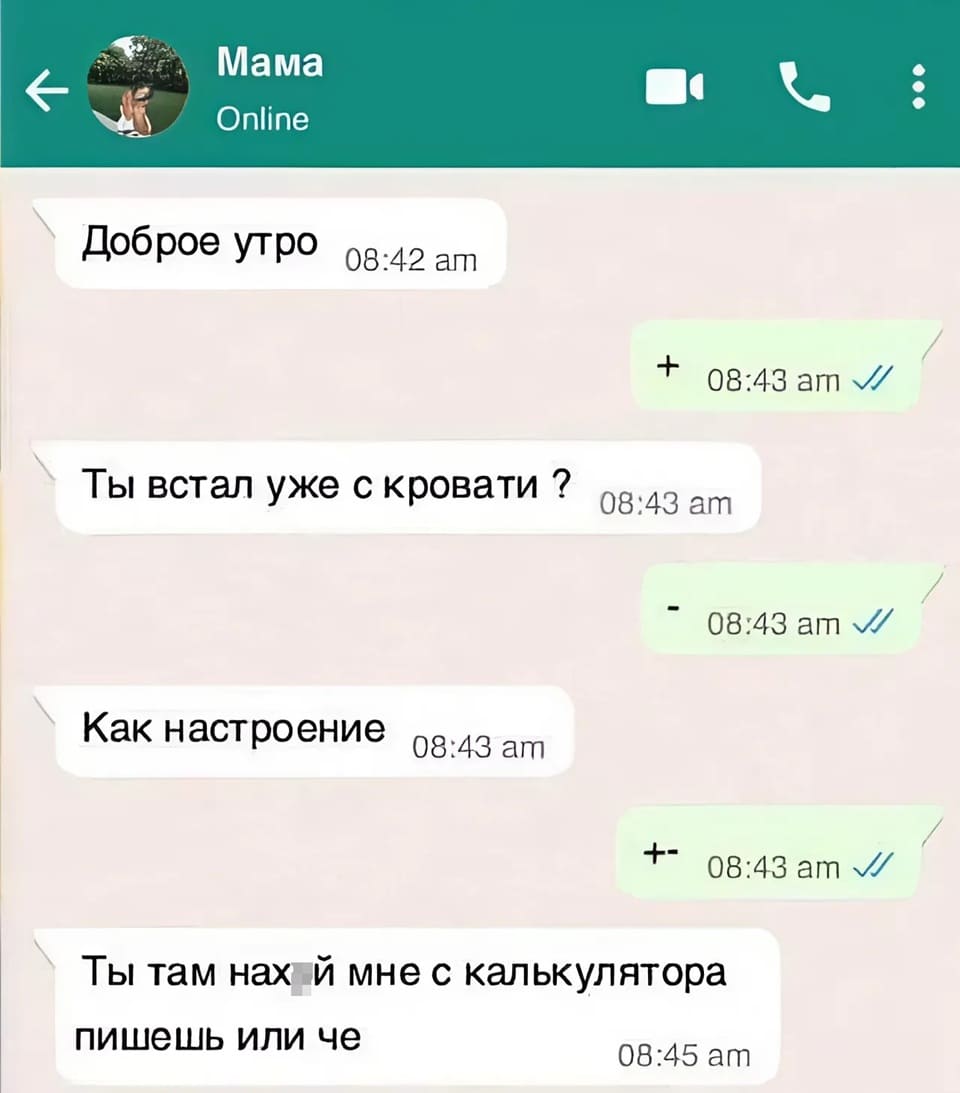The width and height of the screenshot is (960, 1093).
Task: Go back to the chat list
Action: click(x=47, y=92)
